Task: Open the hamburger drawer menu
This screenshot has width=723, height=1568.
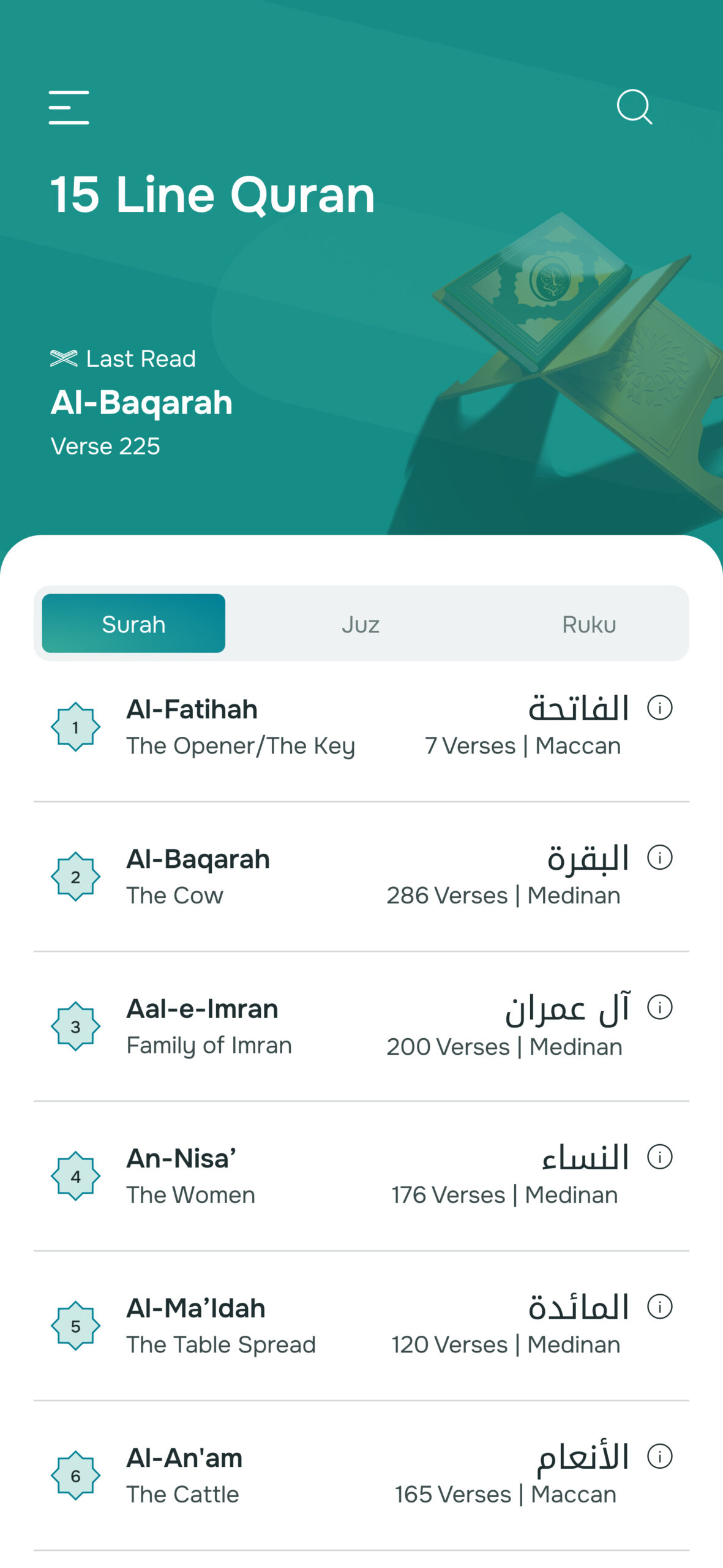Action: (x=69, y=107)
